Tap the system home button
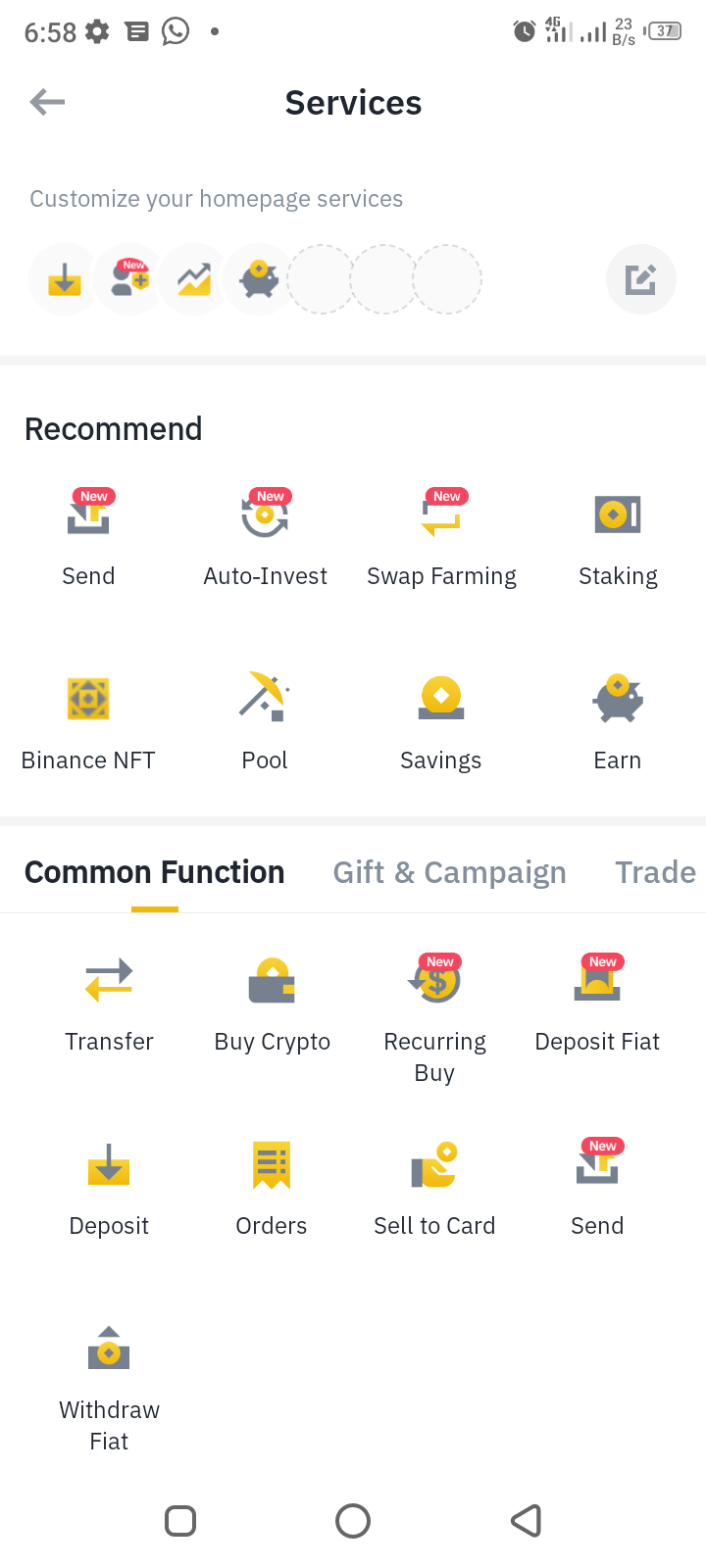706x1568 pixels. (353, 1521)
